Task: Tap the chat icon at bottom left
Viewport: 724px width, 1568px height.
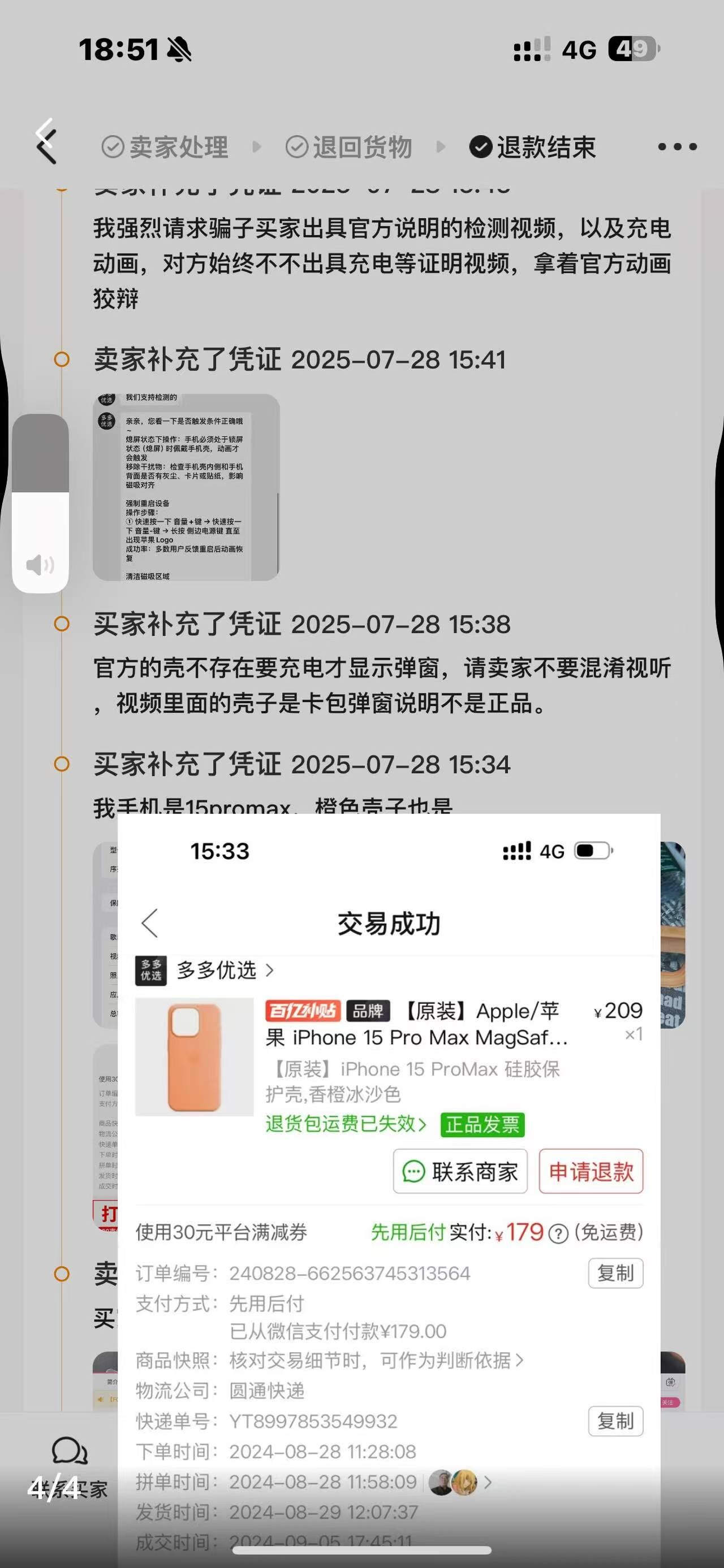Action: [x=70, y=1452]
